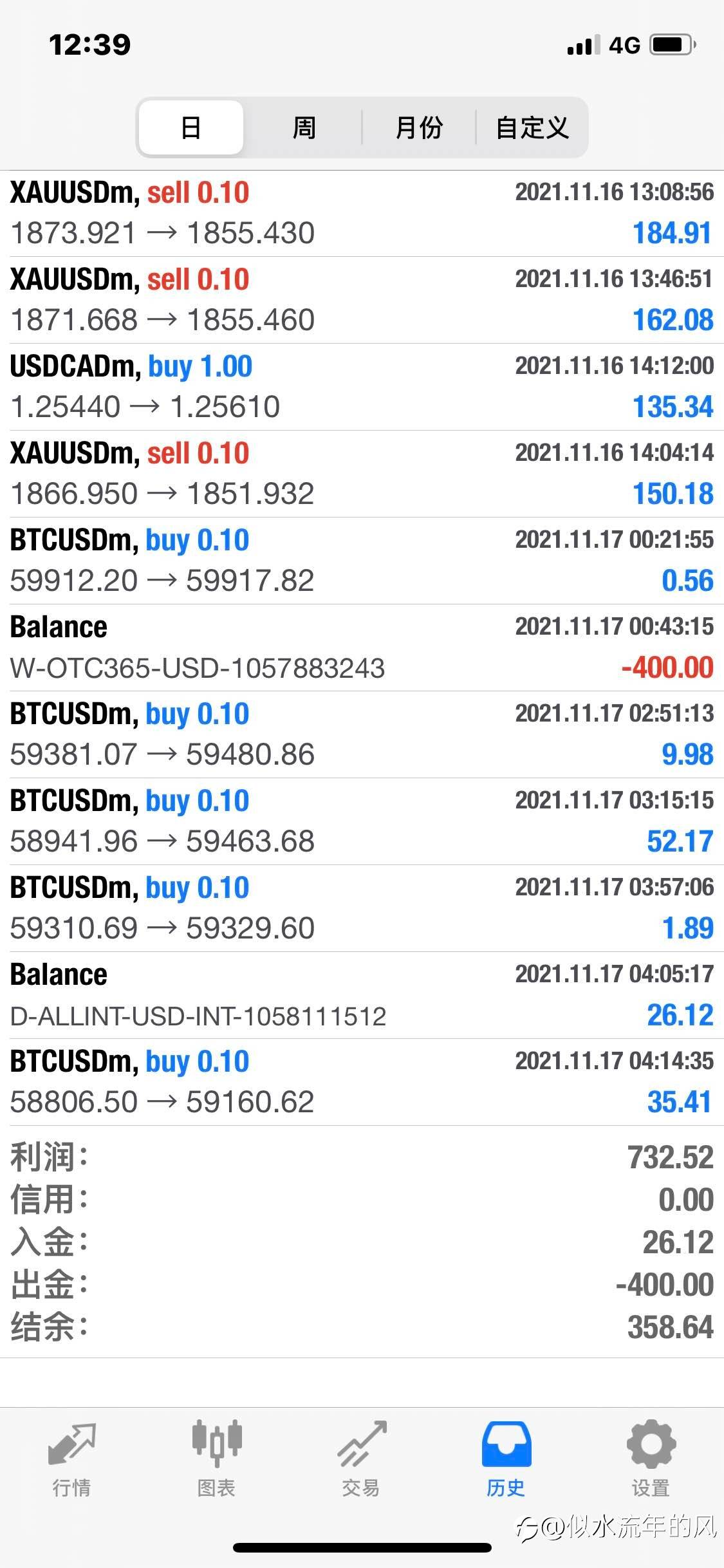The width and height of the screenshot is (724, 1568).
Task: Open the BTCUSDm trade with profit 35.41
Action: (362, 1083)
